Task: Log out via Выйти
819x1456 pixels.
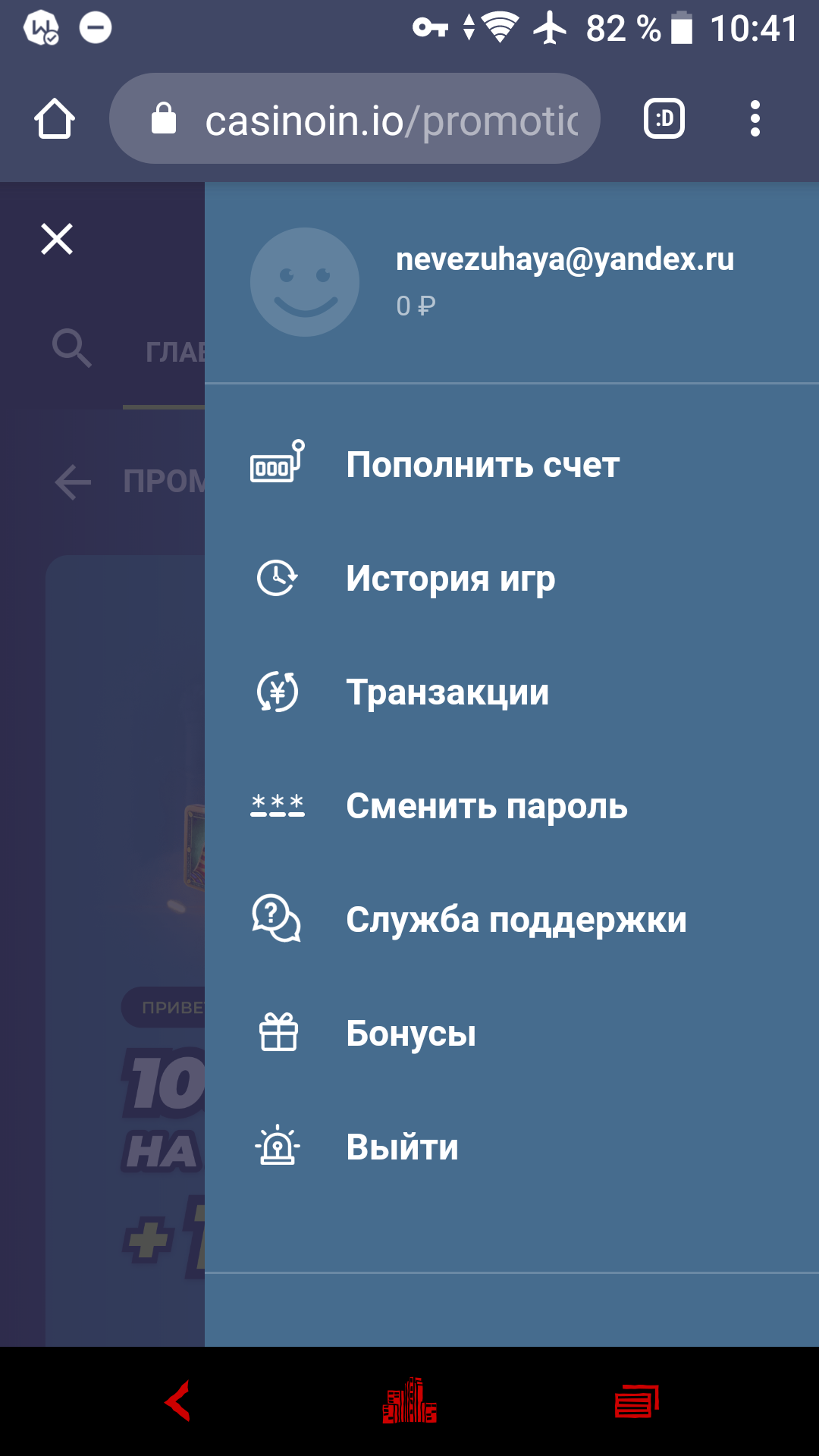Action: (x=402, y=1147)
